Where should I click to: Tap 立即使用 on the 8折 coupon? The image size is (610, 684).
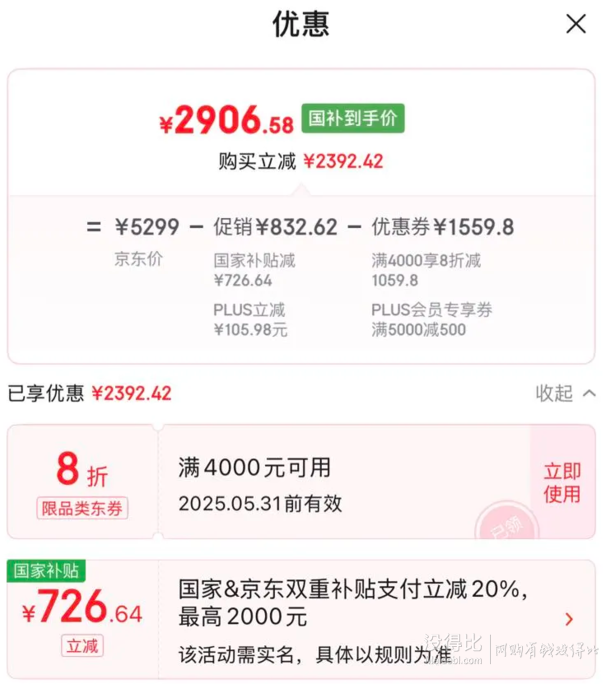[x=561, y=482]
